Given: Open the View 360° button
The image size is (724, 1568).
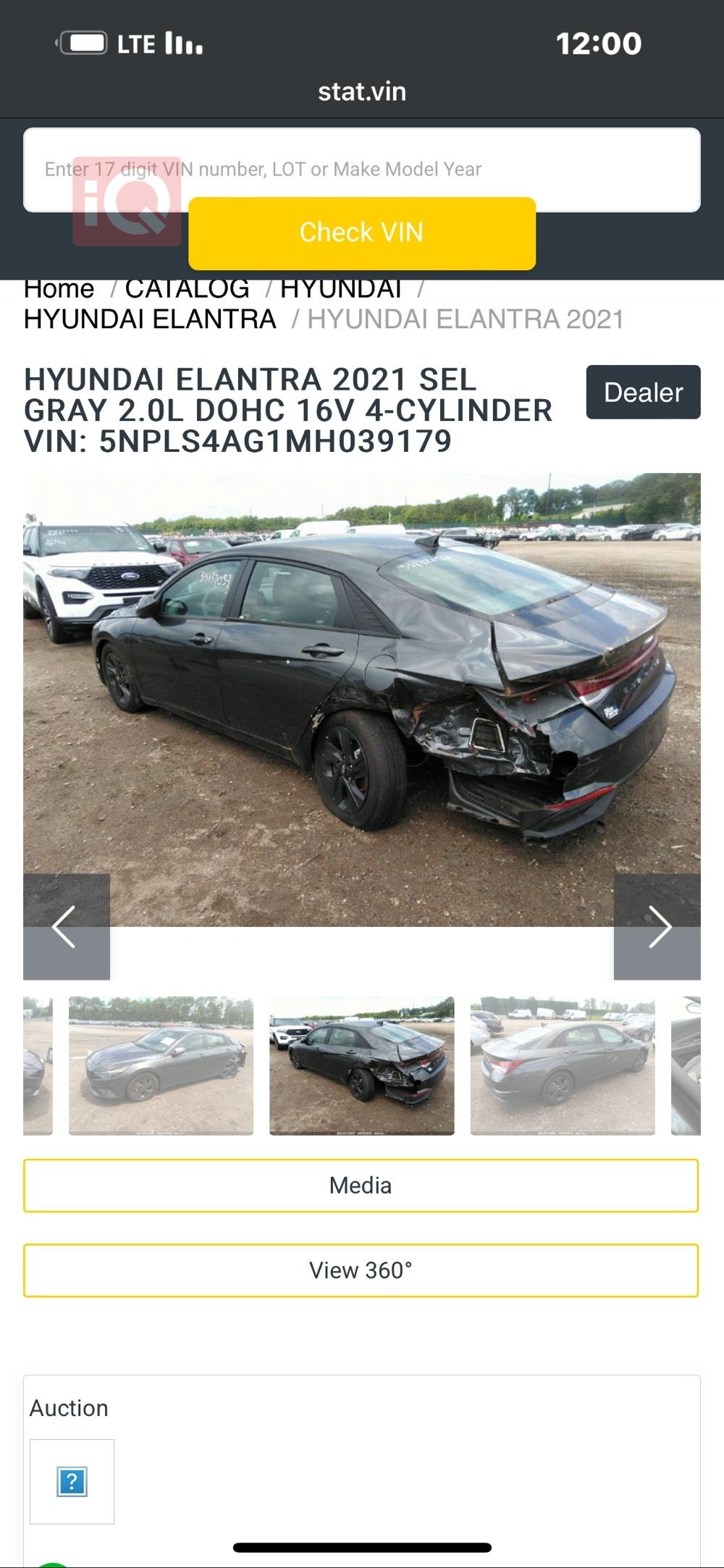Looking at the screenshot, I should click(x=361, y=1270).
